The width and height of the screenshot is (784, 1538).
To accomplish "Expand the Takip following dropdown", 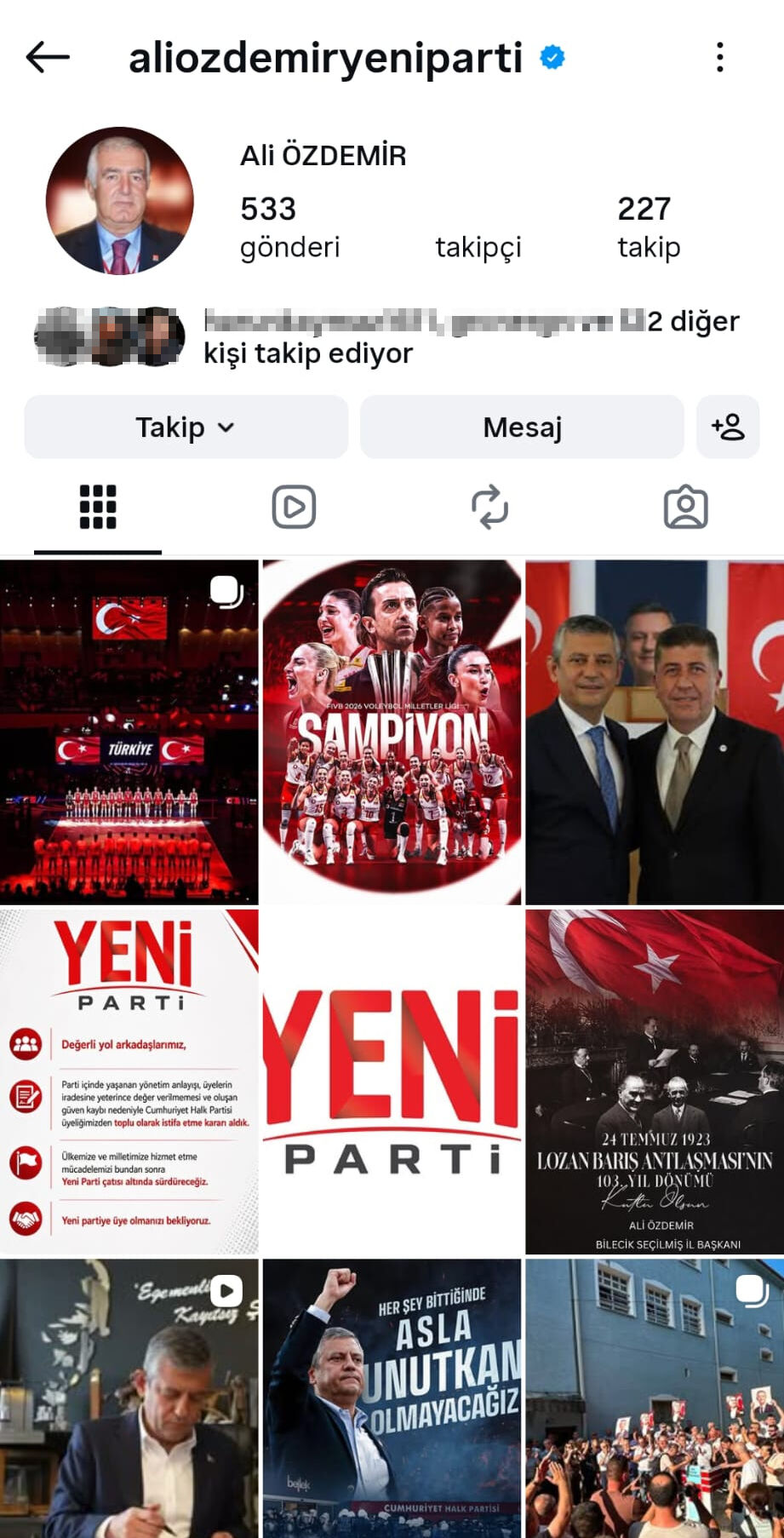I will click(186, 427).
